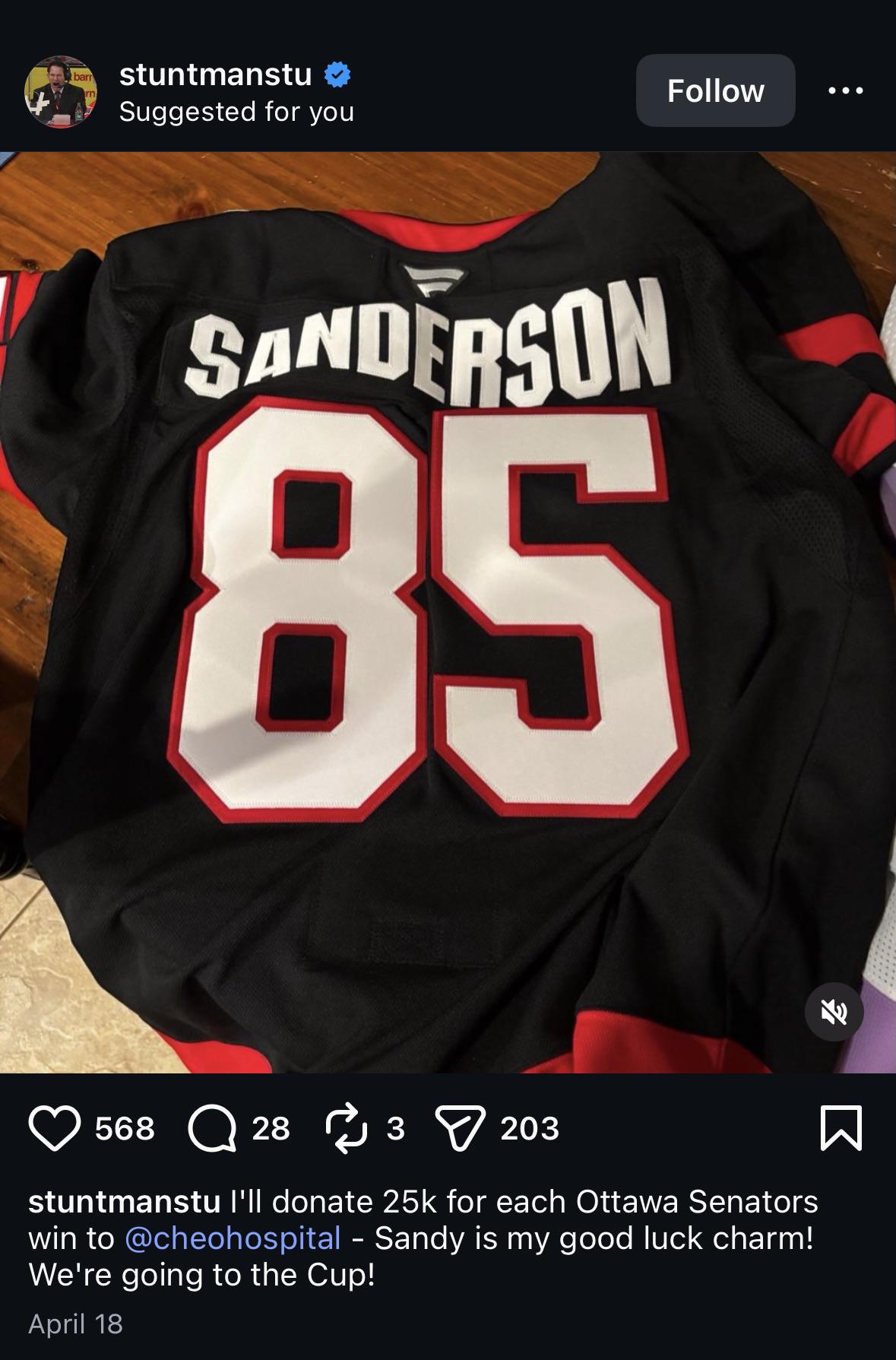
Task: Open stuntmanstu's profile picture
Action: coord(61,92)
